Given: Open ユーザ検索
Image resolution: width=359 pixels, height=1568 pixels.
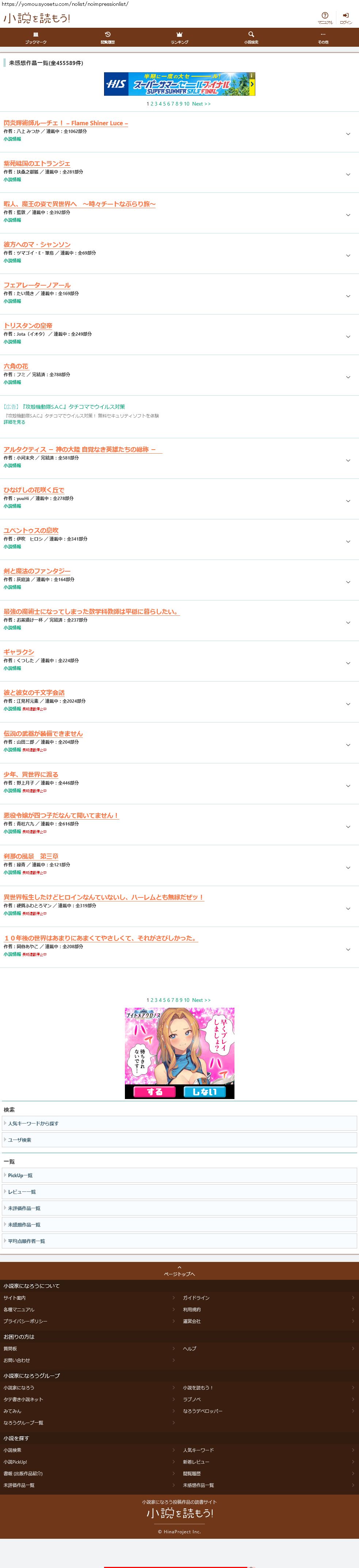Looking at the screenshot, I should (x=180, y=1140).
